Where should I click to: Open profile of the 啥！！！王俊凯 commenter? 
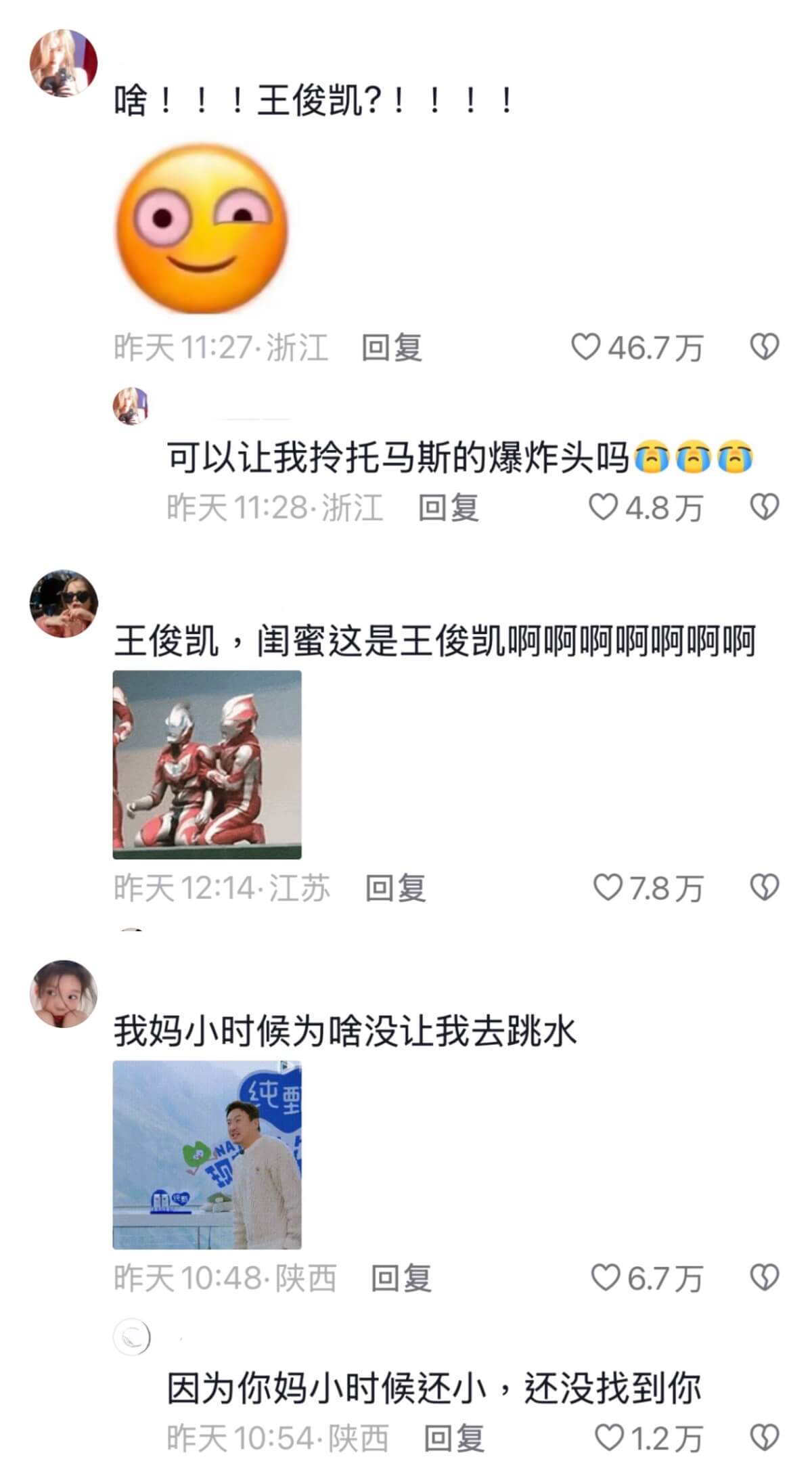tap(64, 63)
